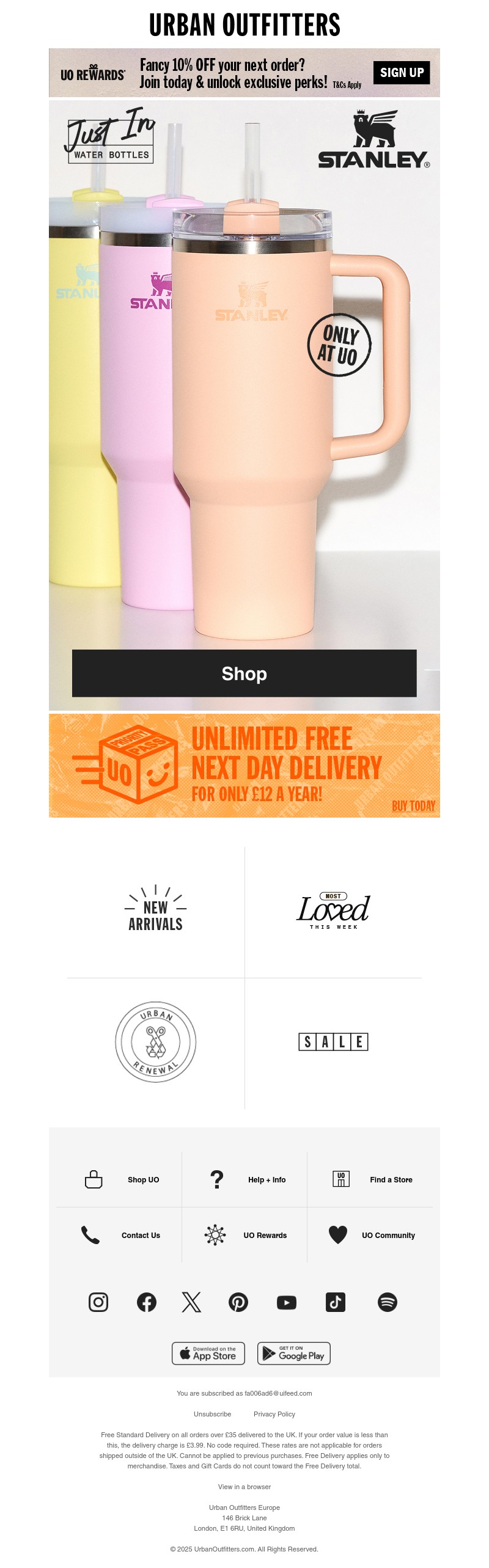The width and height of the screenshot is (489, 1568).
Task: Open the New Arrivals tile
Action: [x=155, y=909]
